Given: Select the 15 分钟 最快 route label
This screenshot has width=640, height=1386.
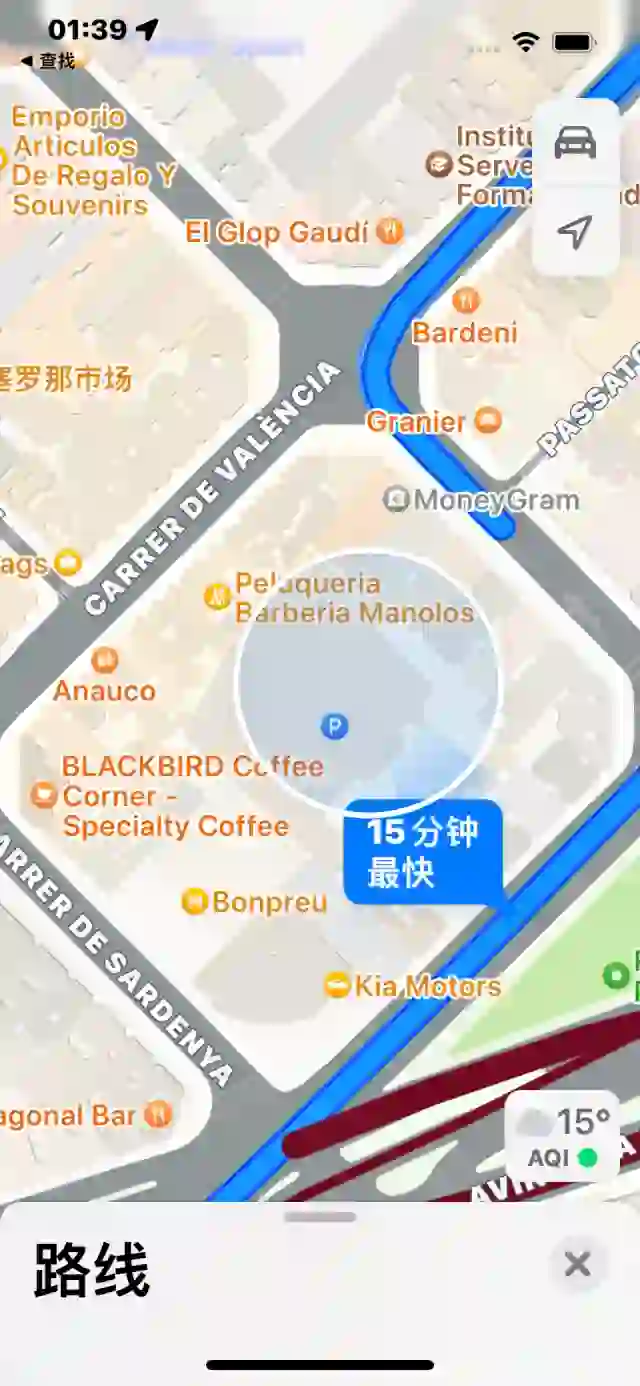Looking at the screenshot, I should tap(423, 853).
